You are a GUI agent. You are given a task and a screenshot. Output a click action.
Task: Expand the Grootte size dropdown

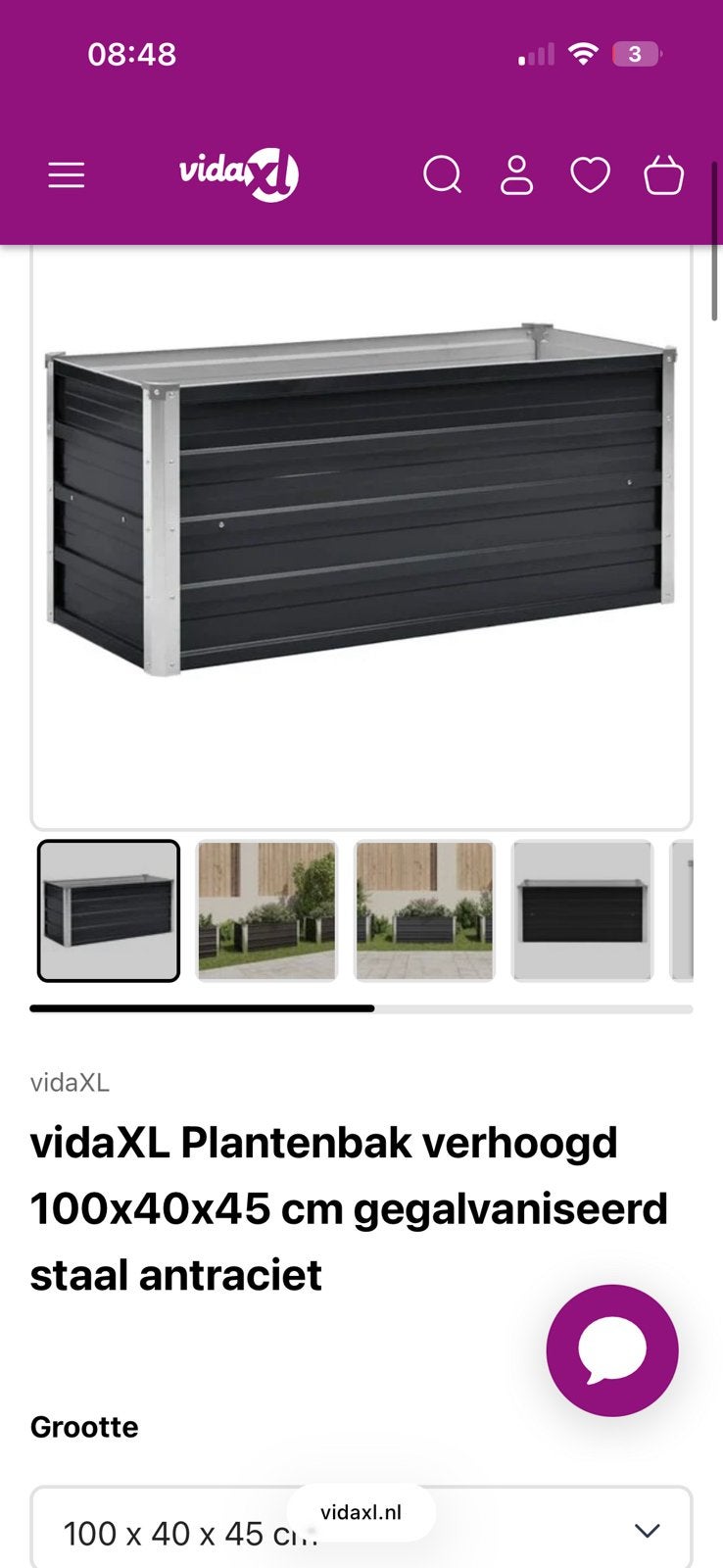361,1528
